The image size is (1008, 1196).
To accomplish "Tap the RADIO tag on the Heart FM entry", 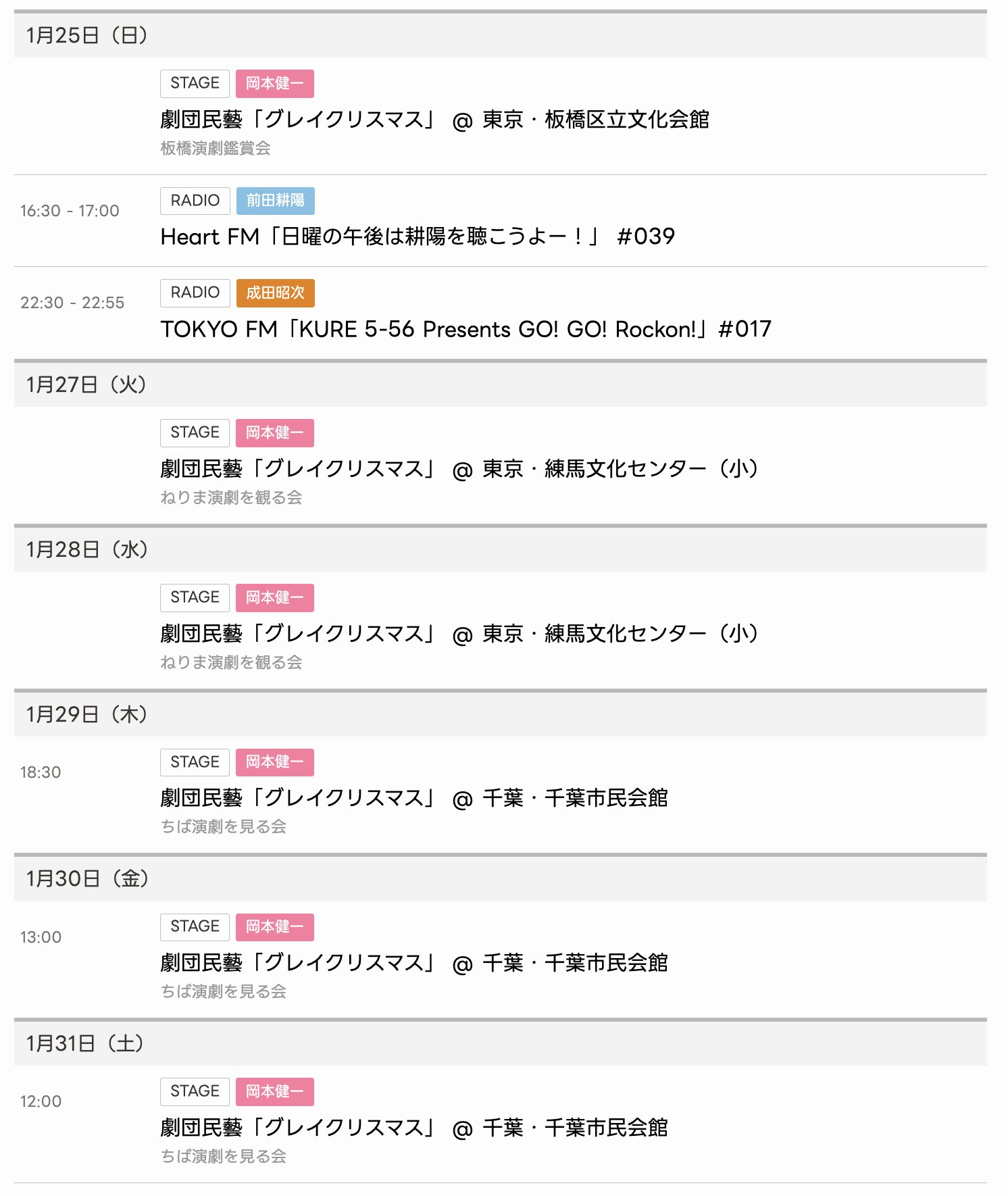I will point(195,201).
